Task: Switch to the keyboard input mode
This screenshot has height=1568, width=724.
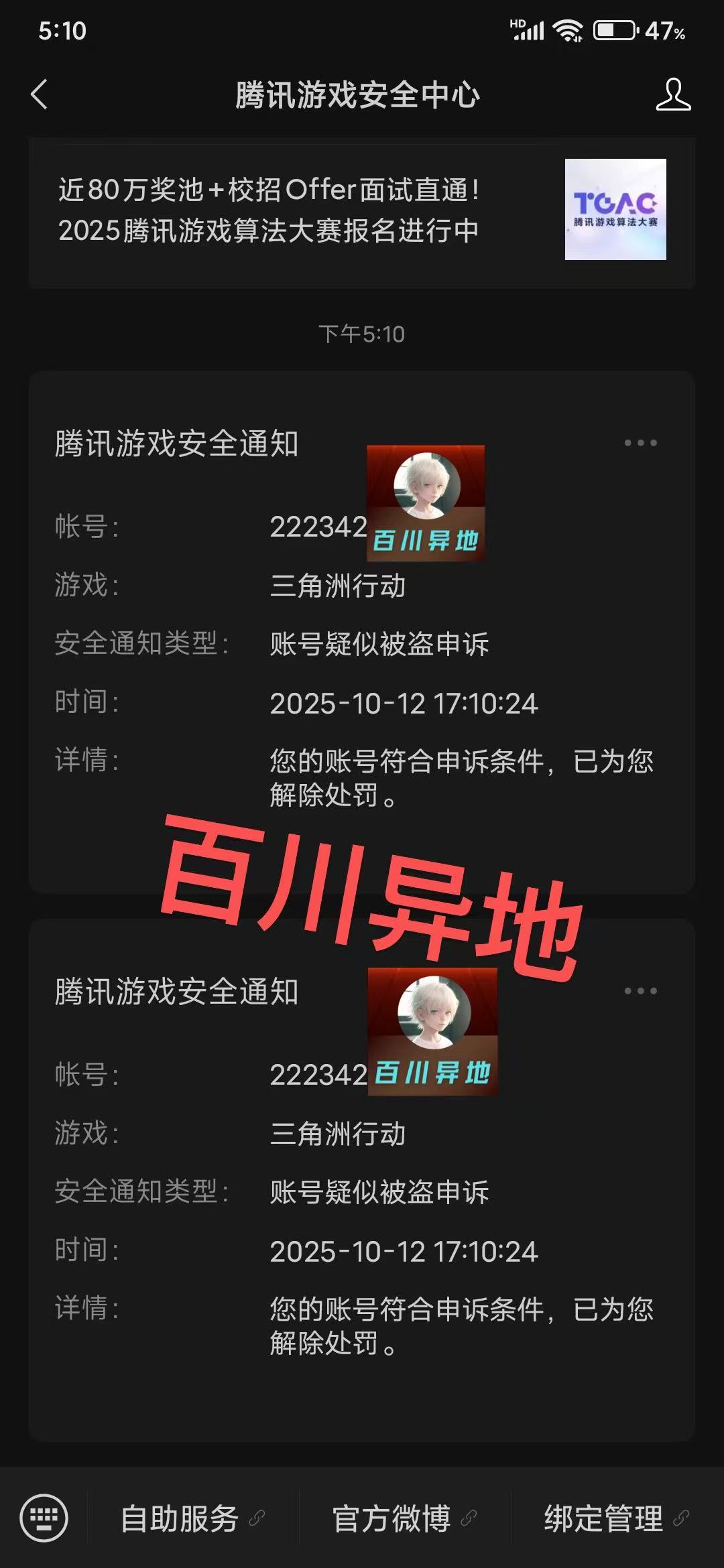Action: [44, 1518]
